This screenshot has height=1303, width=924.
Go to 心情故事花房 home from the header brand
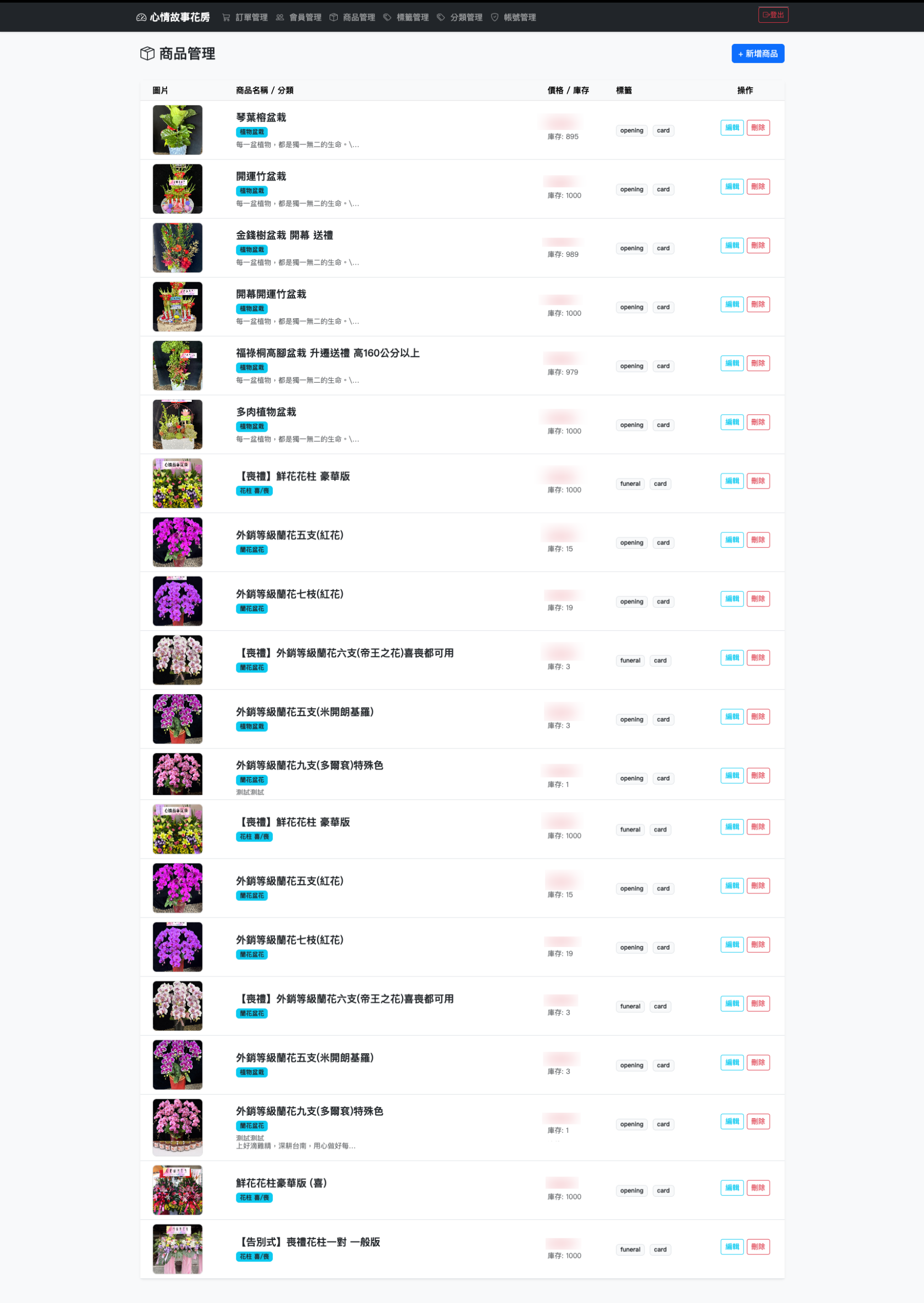click(x=174, y=18)
